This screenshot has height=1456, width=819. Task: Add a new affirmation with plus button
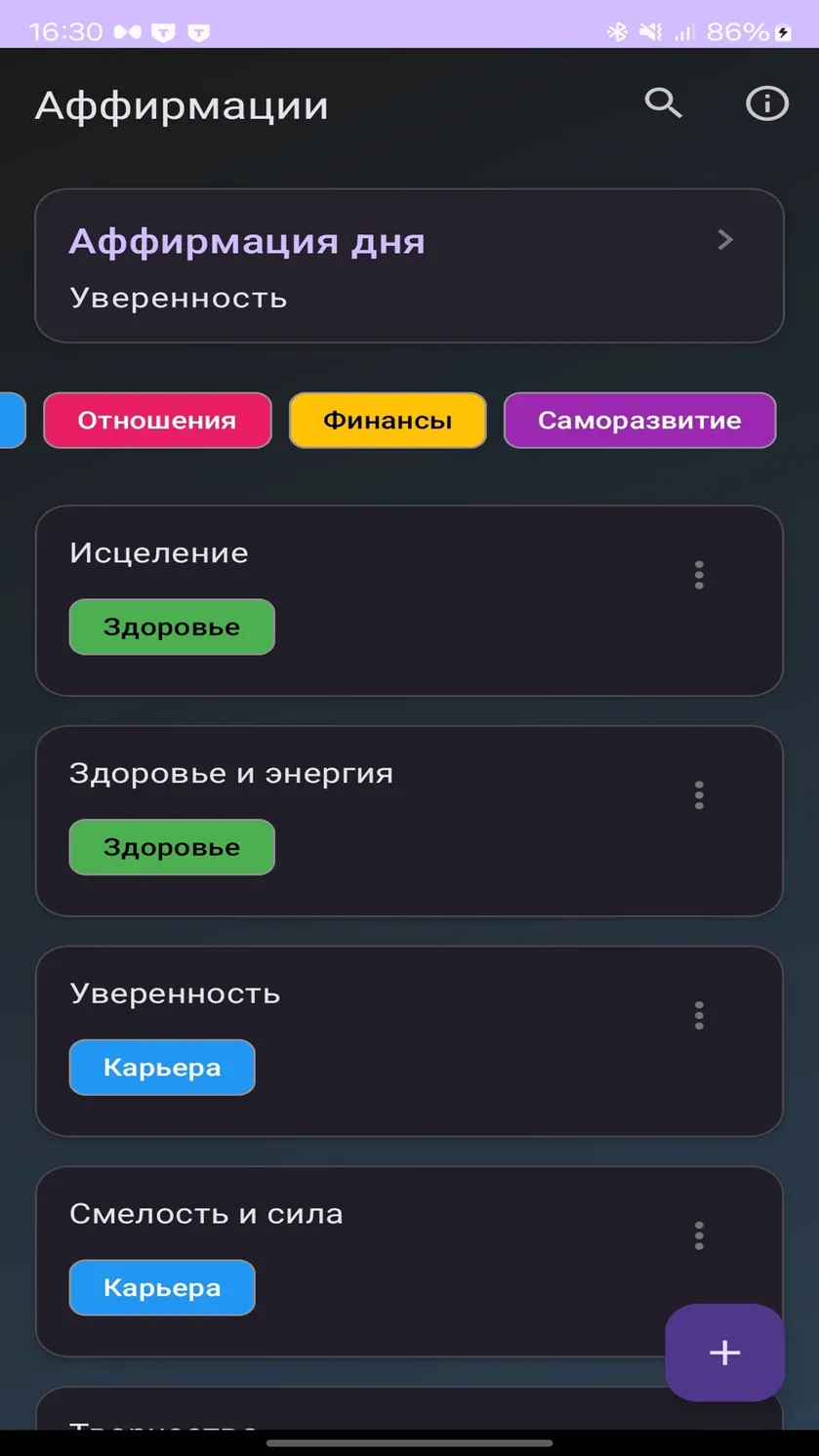point(724,1353)
